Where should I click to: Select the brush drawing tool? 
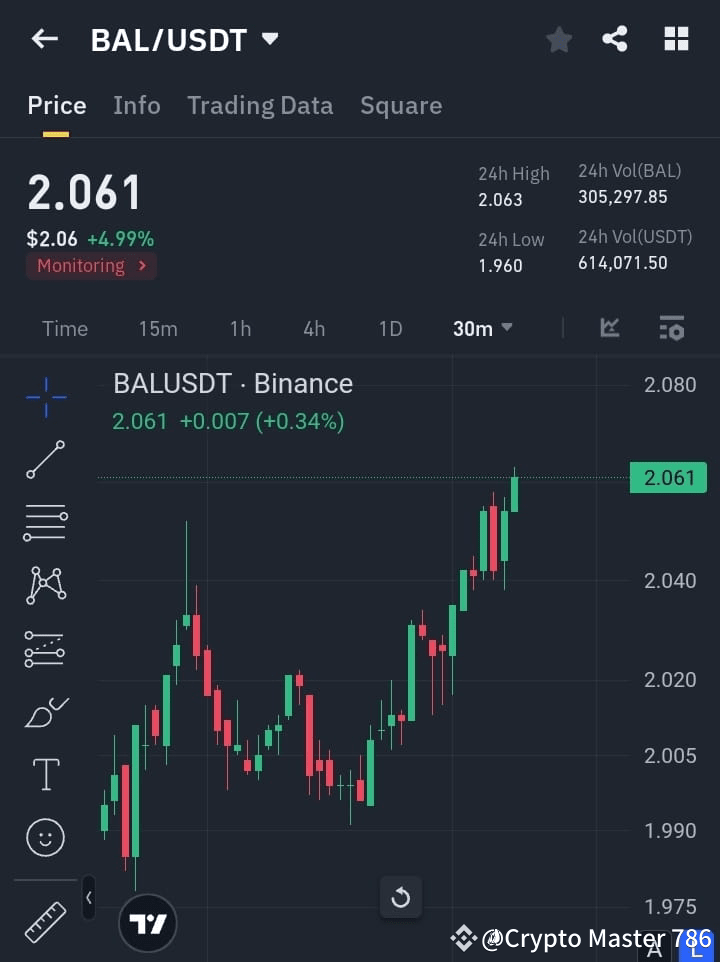[x=45, y=711]
